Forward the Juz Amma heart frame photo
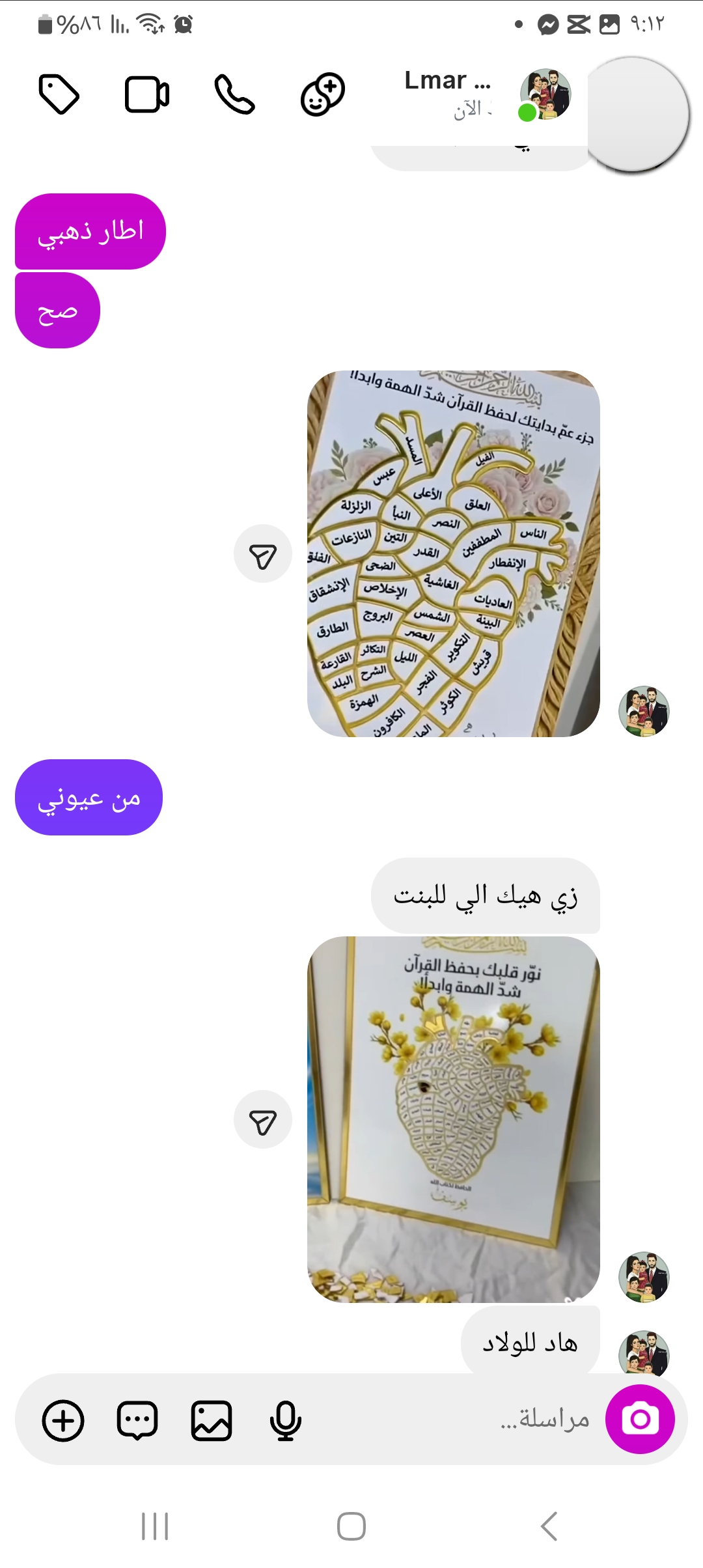Viewport: 703px width, 1568px height. [263, 554]
